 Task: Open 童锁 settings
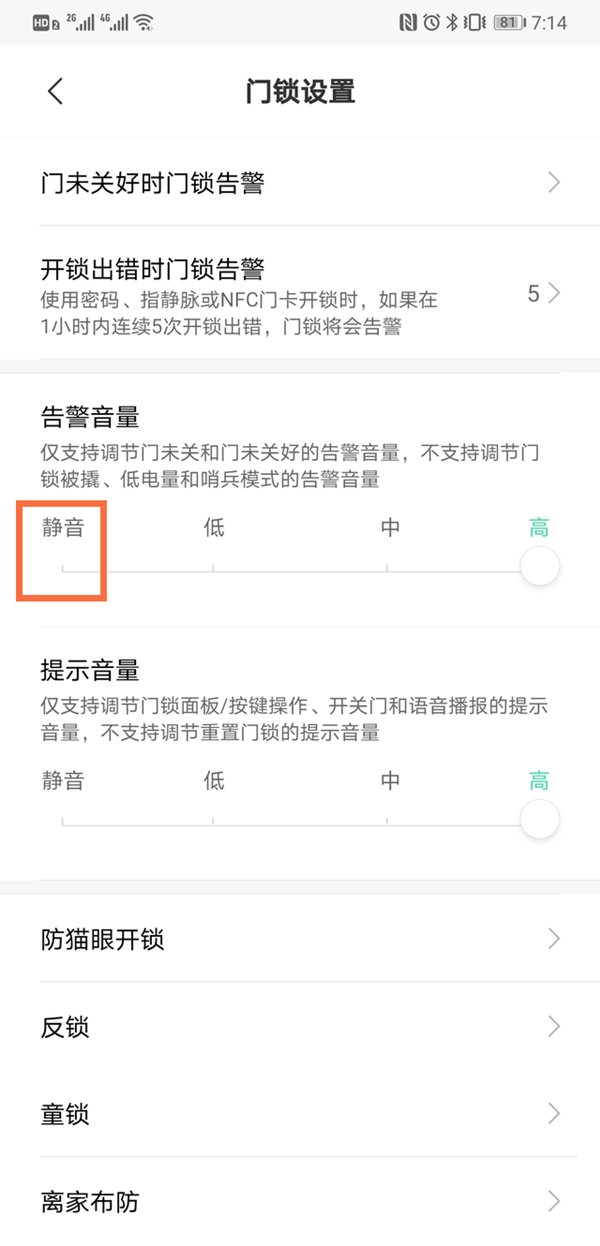point(300,1114)
